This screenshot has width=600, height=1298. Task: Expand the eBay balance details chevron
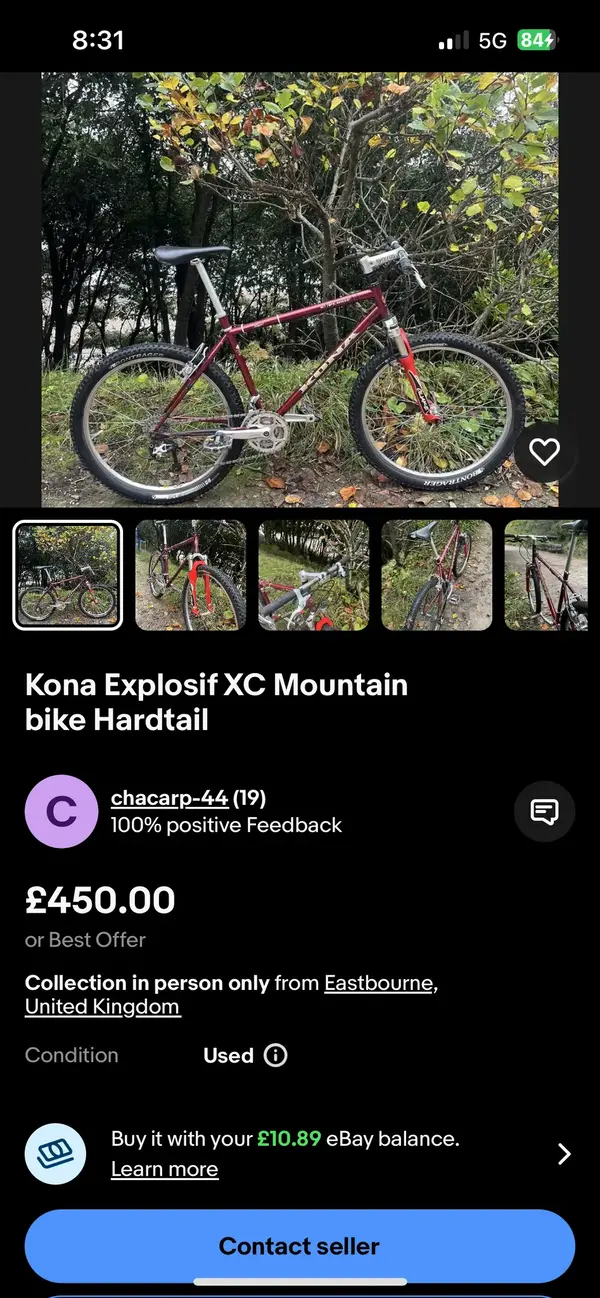tap(564, 1154)
